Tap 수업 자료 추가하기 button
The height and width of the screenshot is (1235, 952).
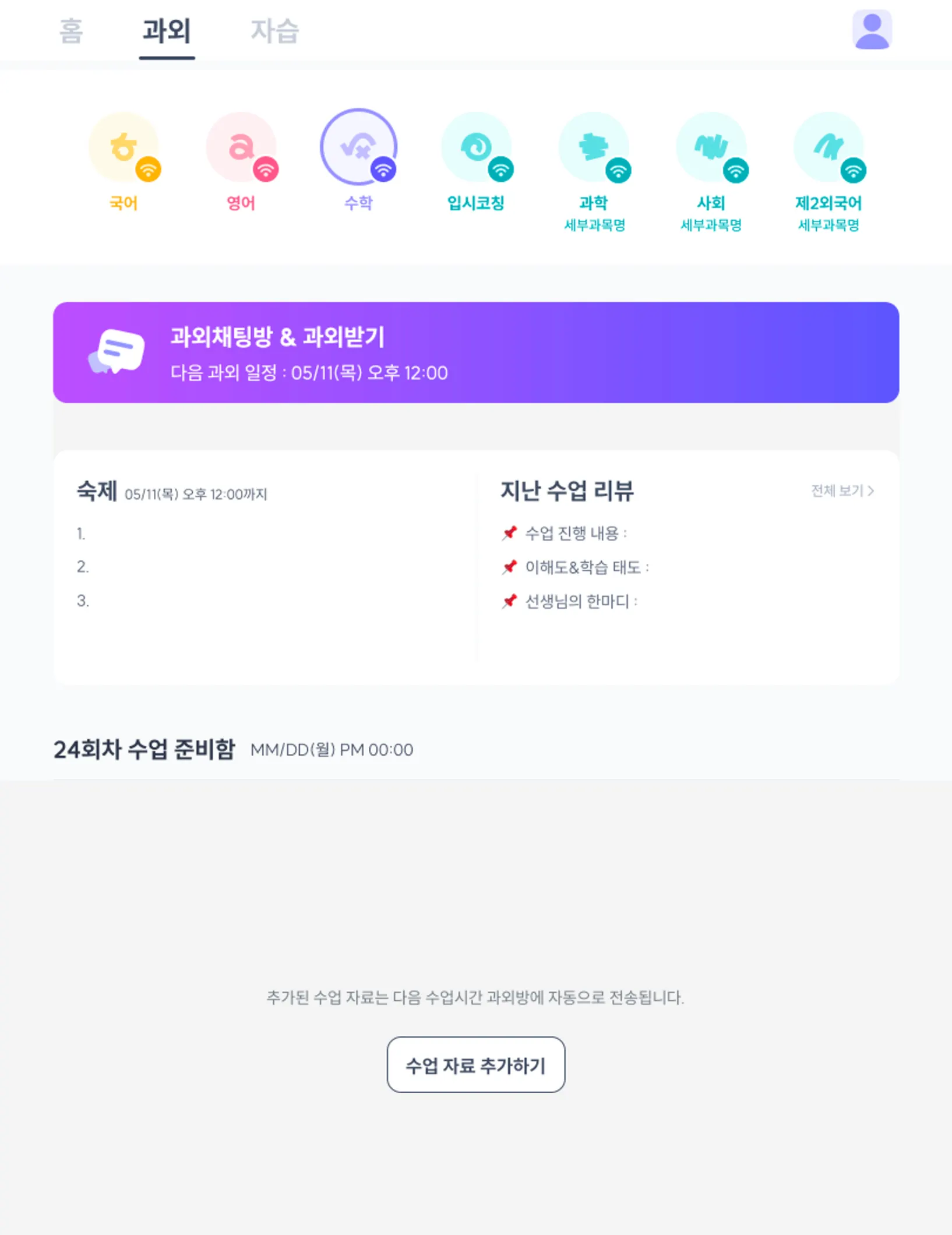point(475,1064)
